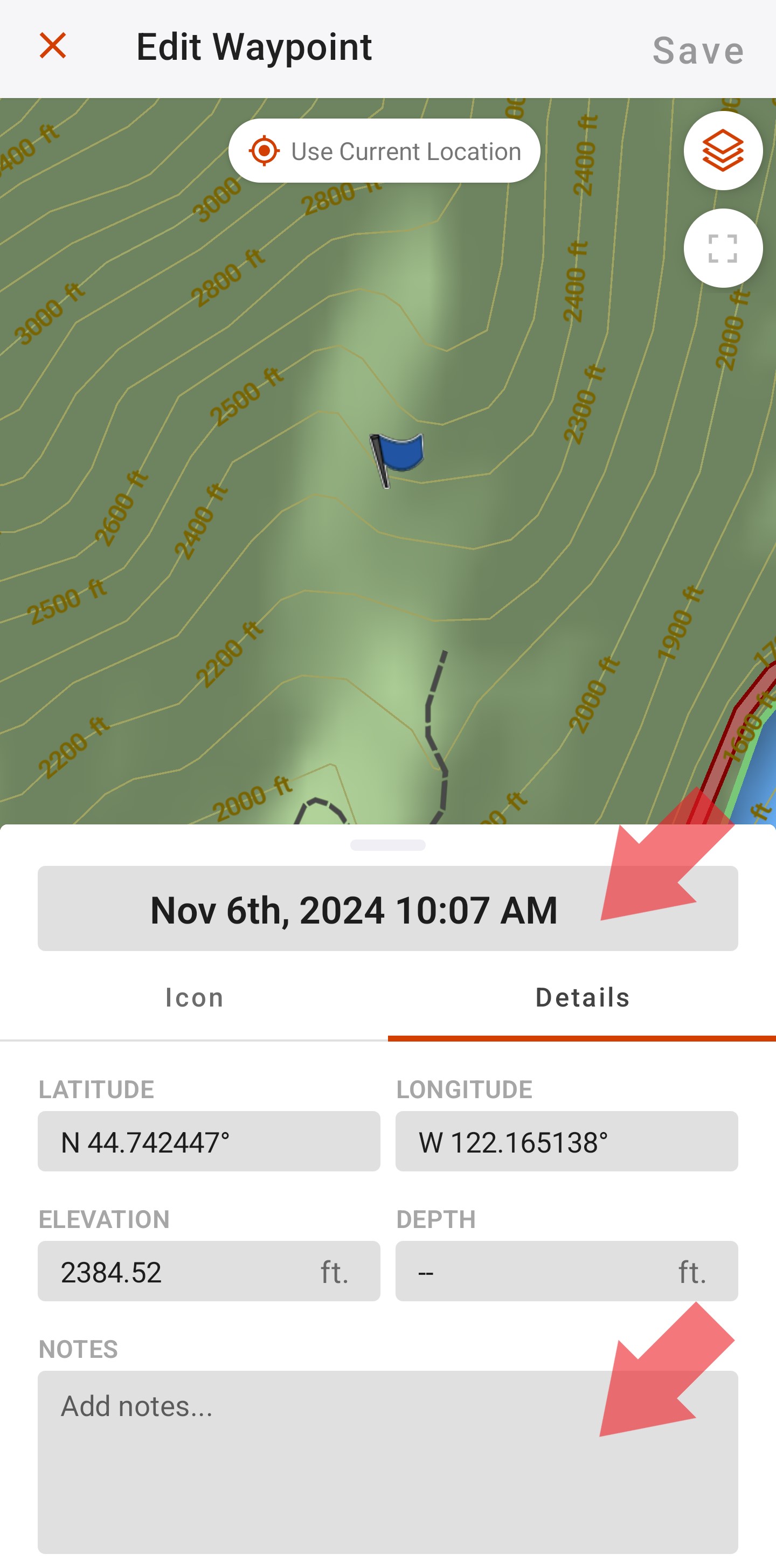This screenshot has width=776, height=1568.
Task: Expand the map to fullscreen
Action: coord(723,248)
